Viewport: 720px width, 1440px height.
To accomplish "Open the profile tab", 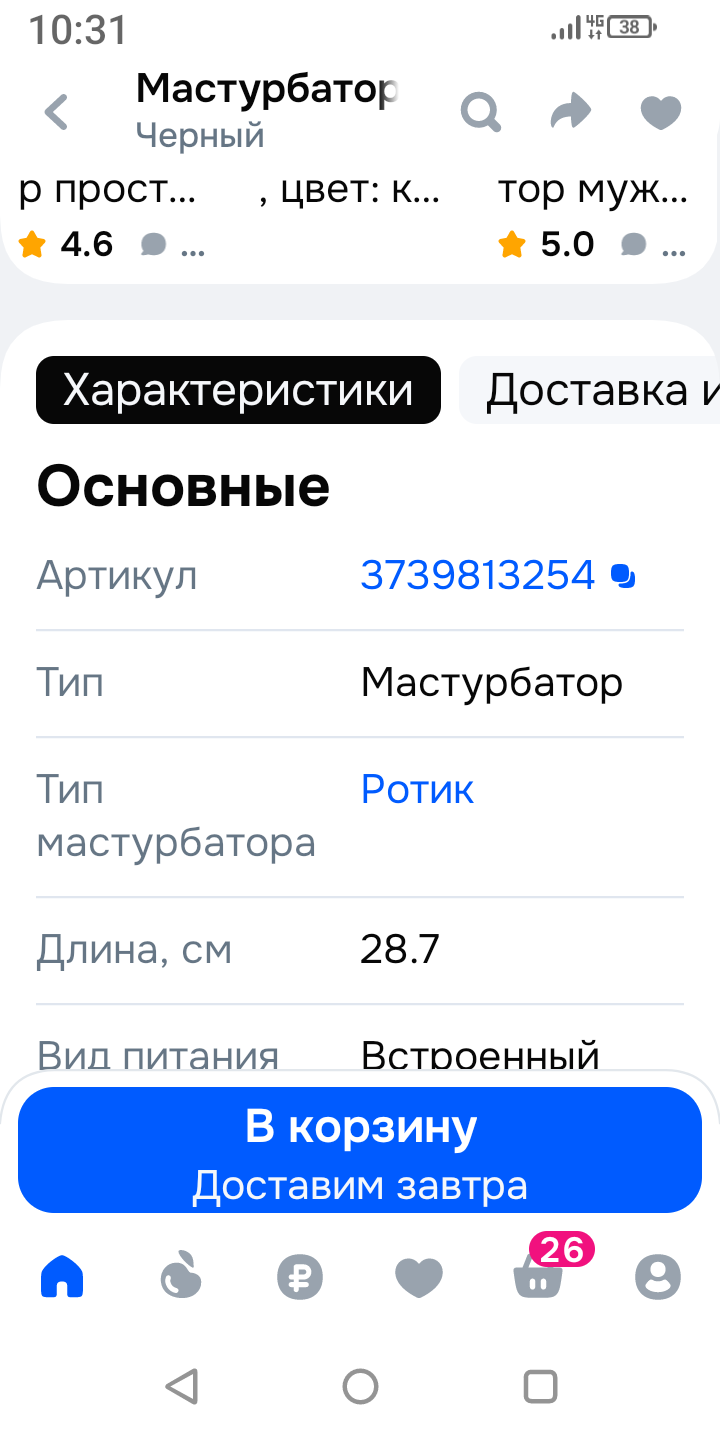I will (657, 1277).
